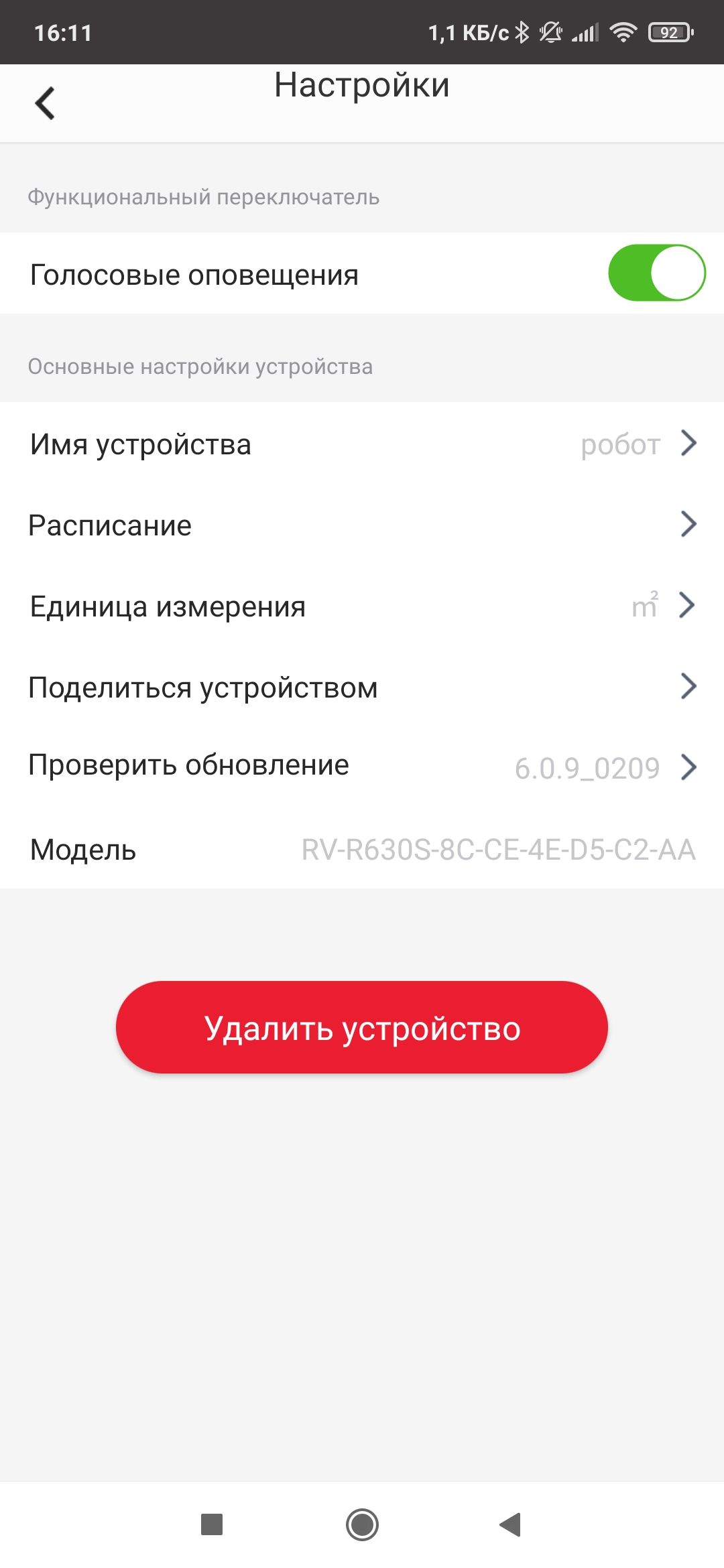Open recent apps with the square button

212,1524
